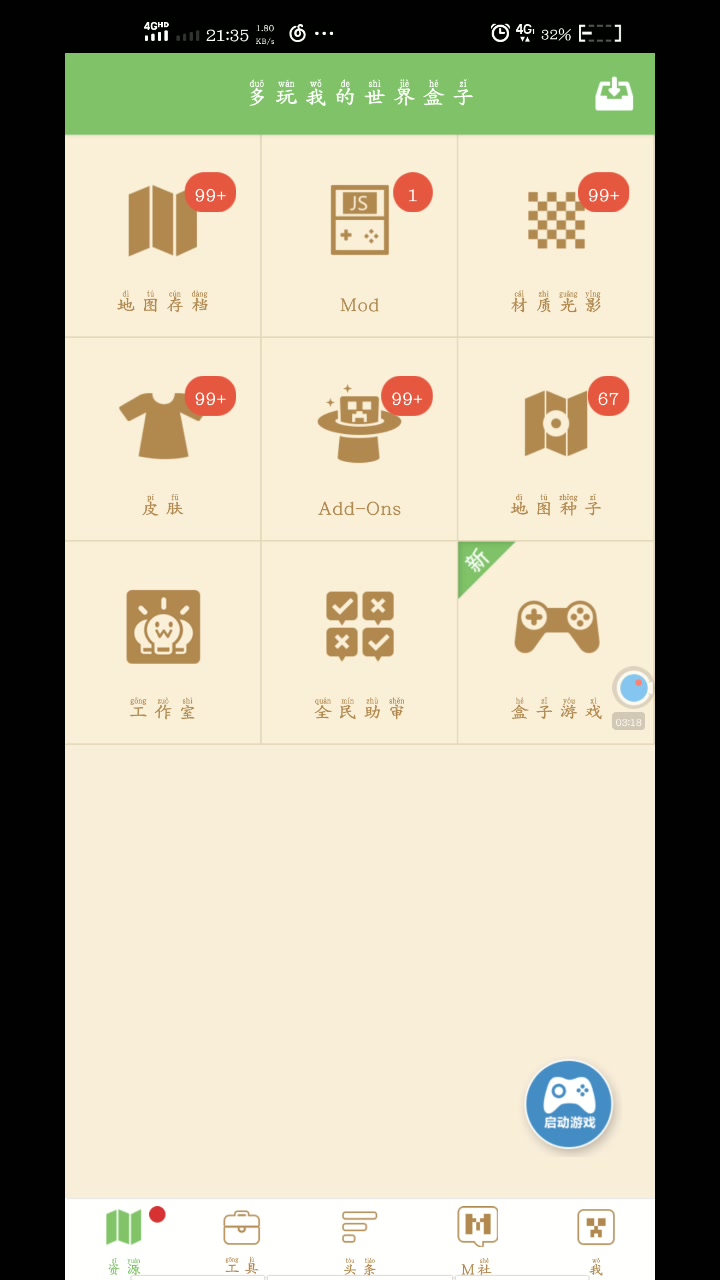Tap the 67 notification badge on 地图种子
720x1280 pixels.
(609, 397)
